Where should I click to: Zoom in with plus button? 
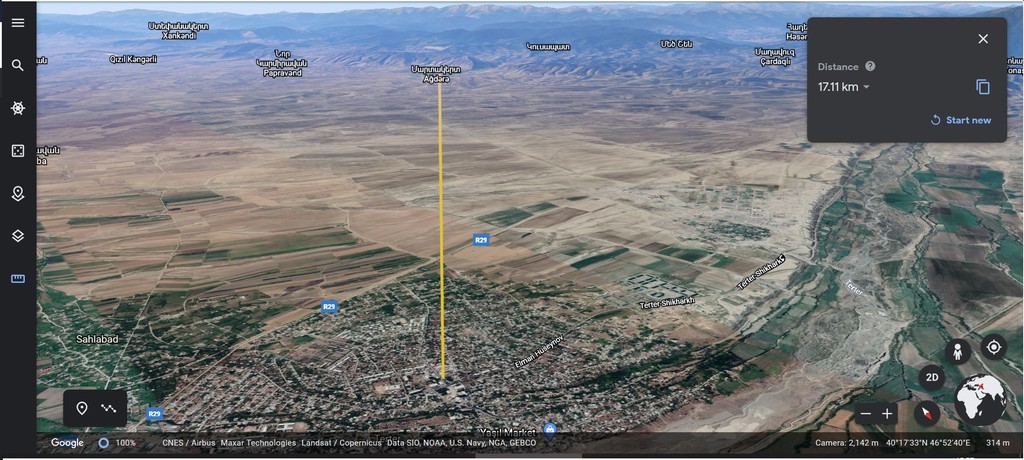tap(887, 413)
